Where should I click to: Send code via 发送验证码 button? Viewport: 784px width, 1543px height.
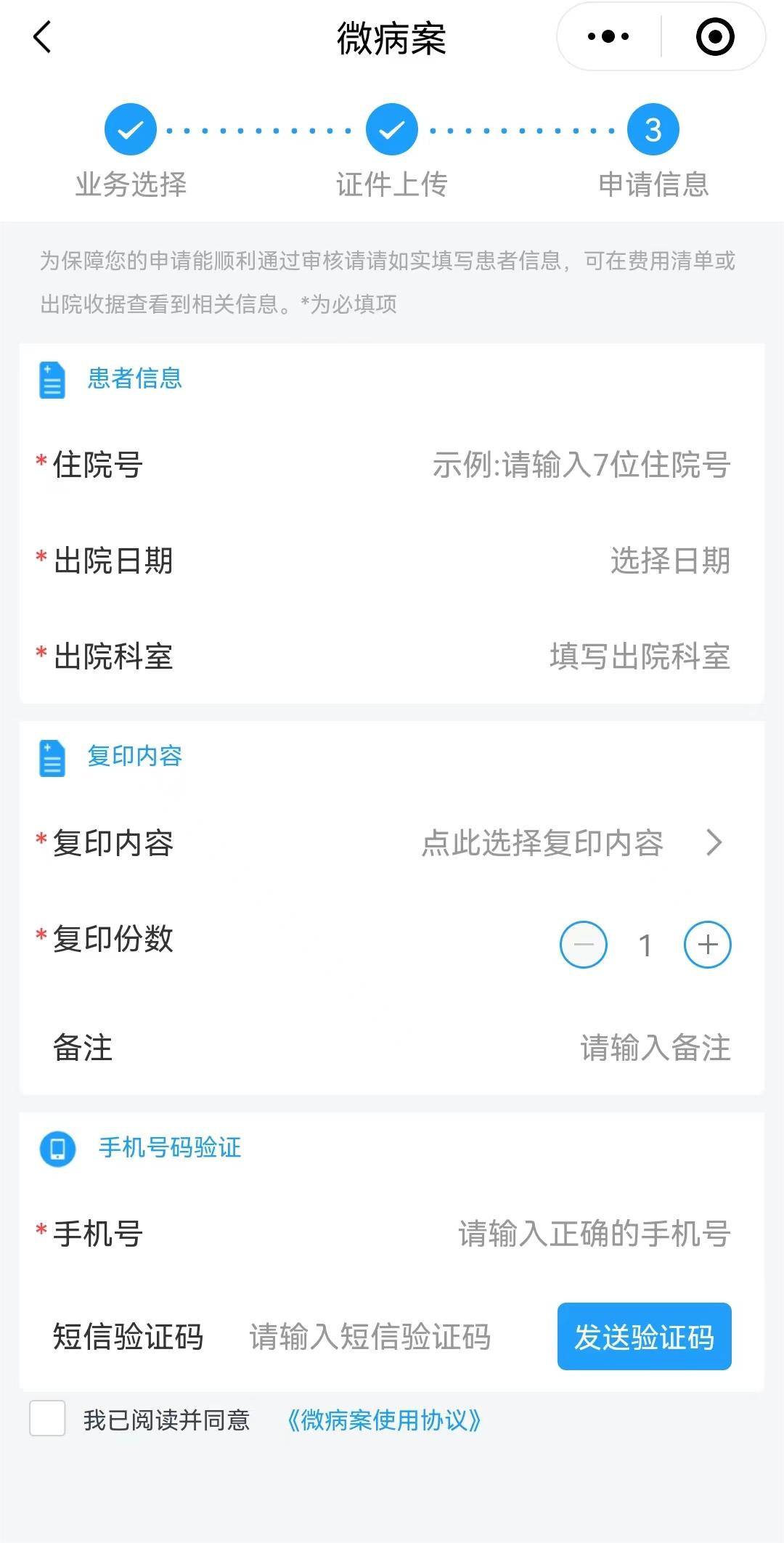point(644,1337)
